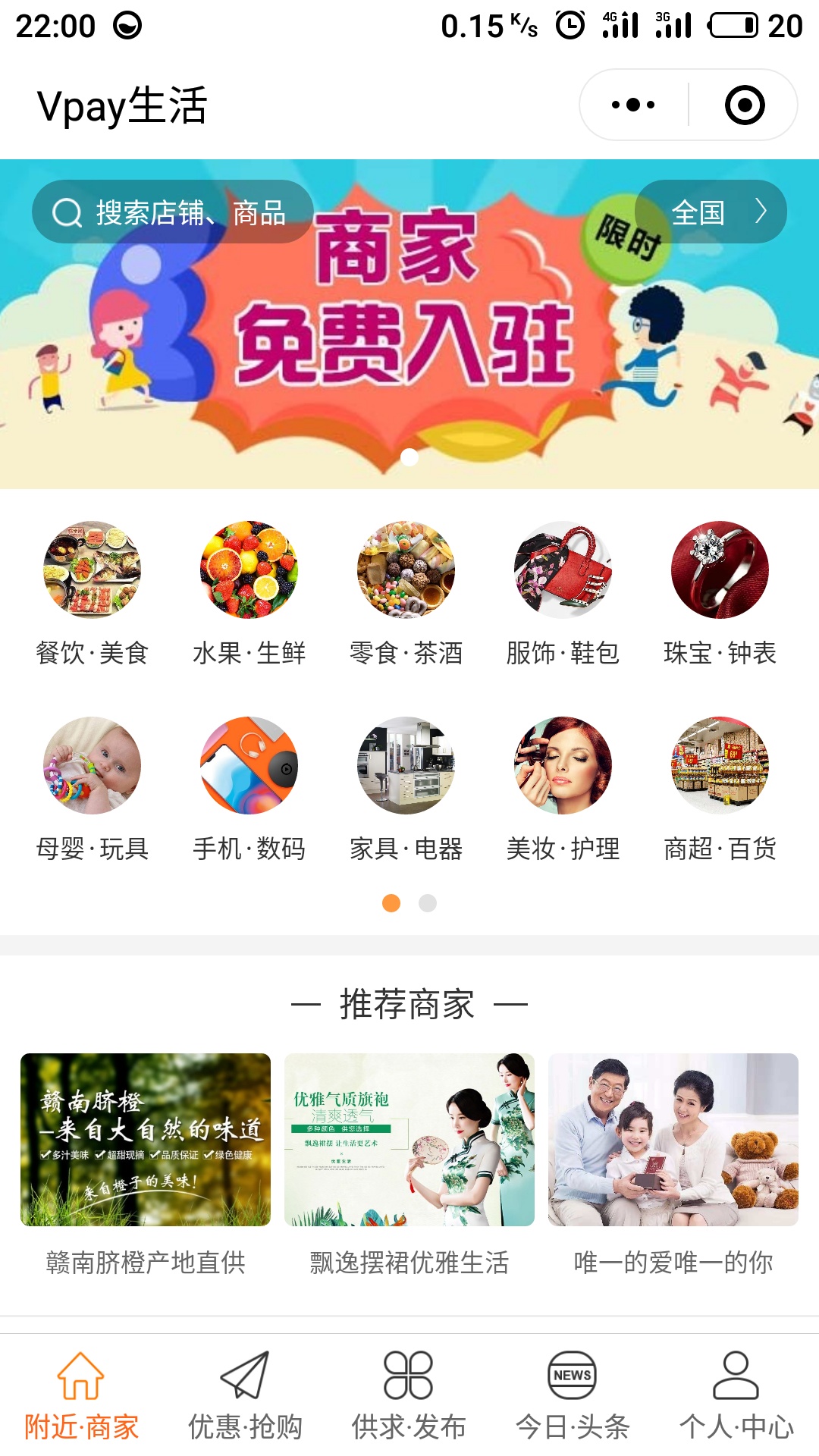Viewport: 819px width, 1456px height.
Task: Open the 全国 region selector
Action: 711,212
